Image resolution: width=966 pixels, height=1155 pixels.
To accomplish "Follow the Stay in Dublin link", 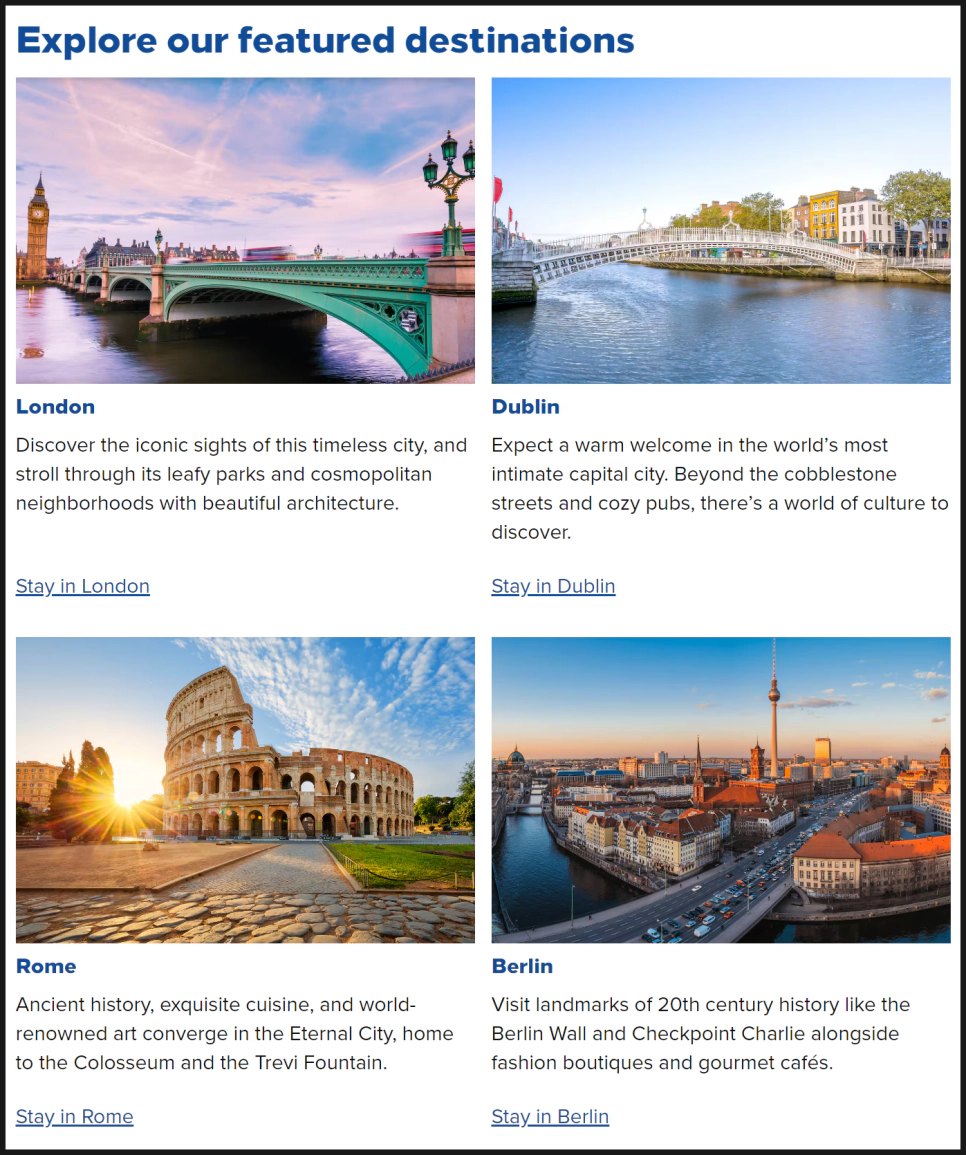I will (x=553, y=586).
